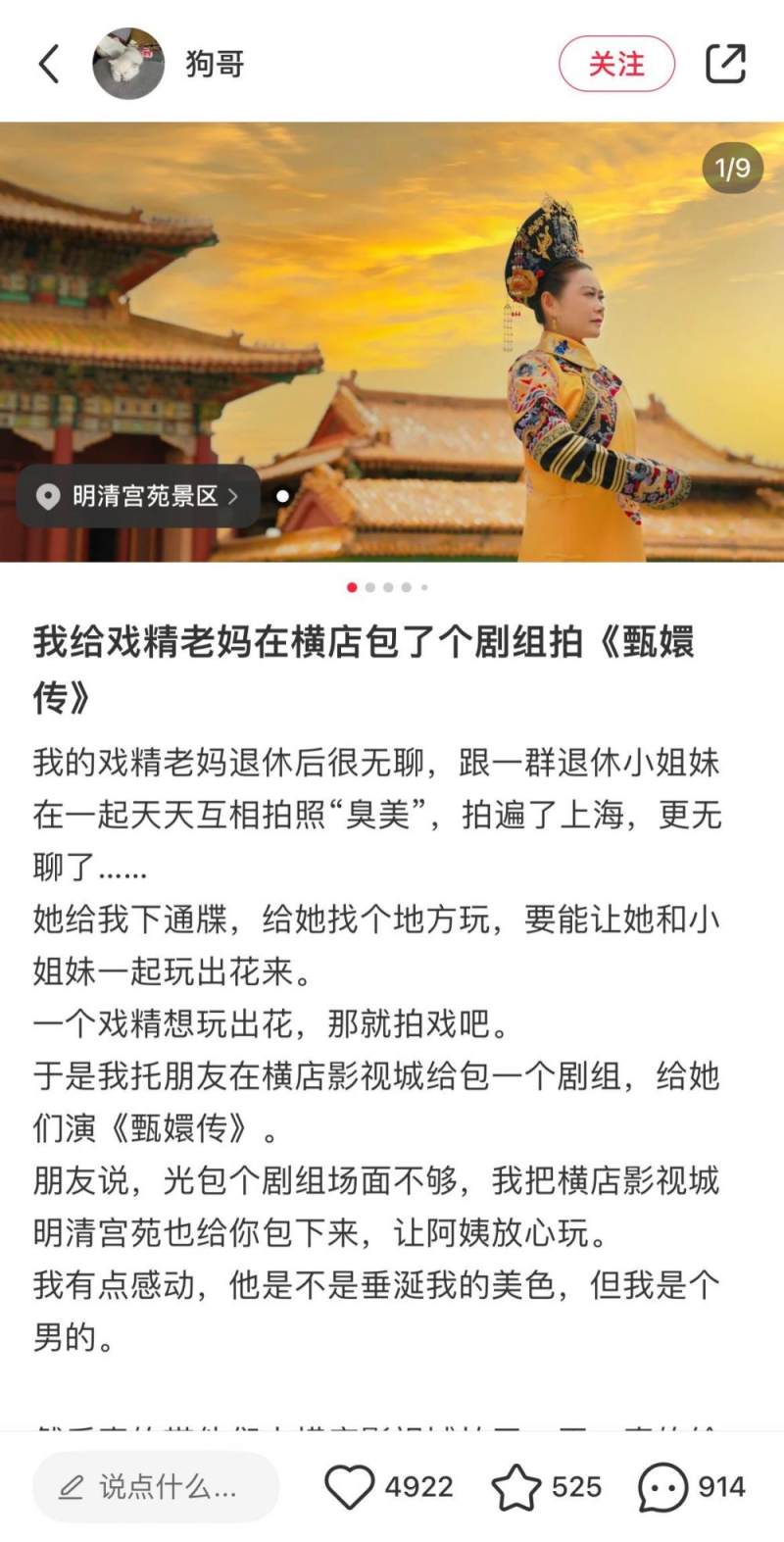The image size is (784, 1542).
Task: Go back using the top-left arrow
Action: 49,65
